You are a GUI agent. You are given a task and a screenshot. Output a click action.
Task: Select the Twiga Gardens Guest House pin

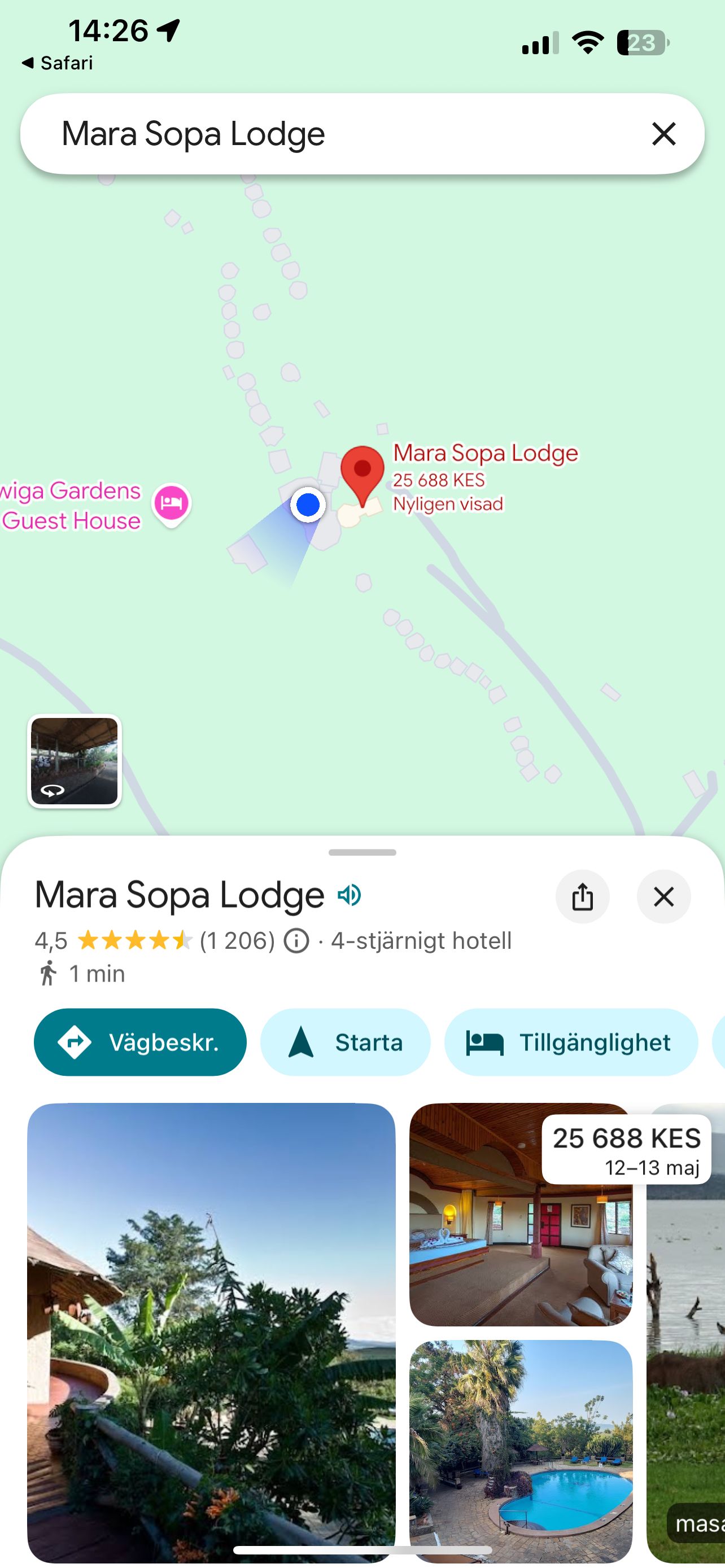(172, 504)
